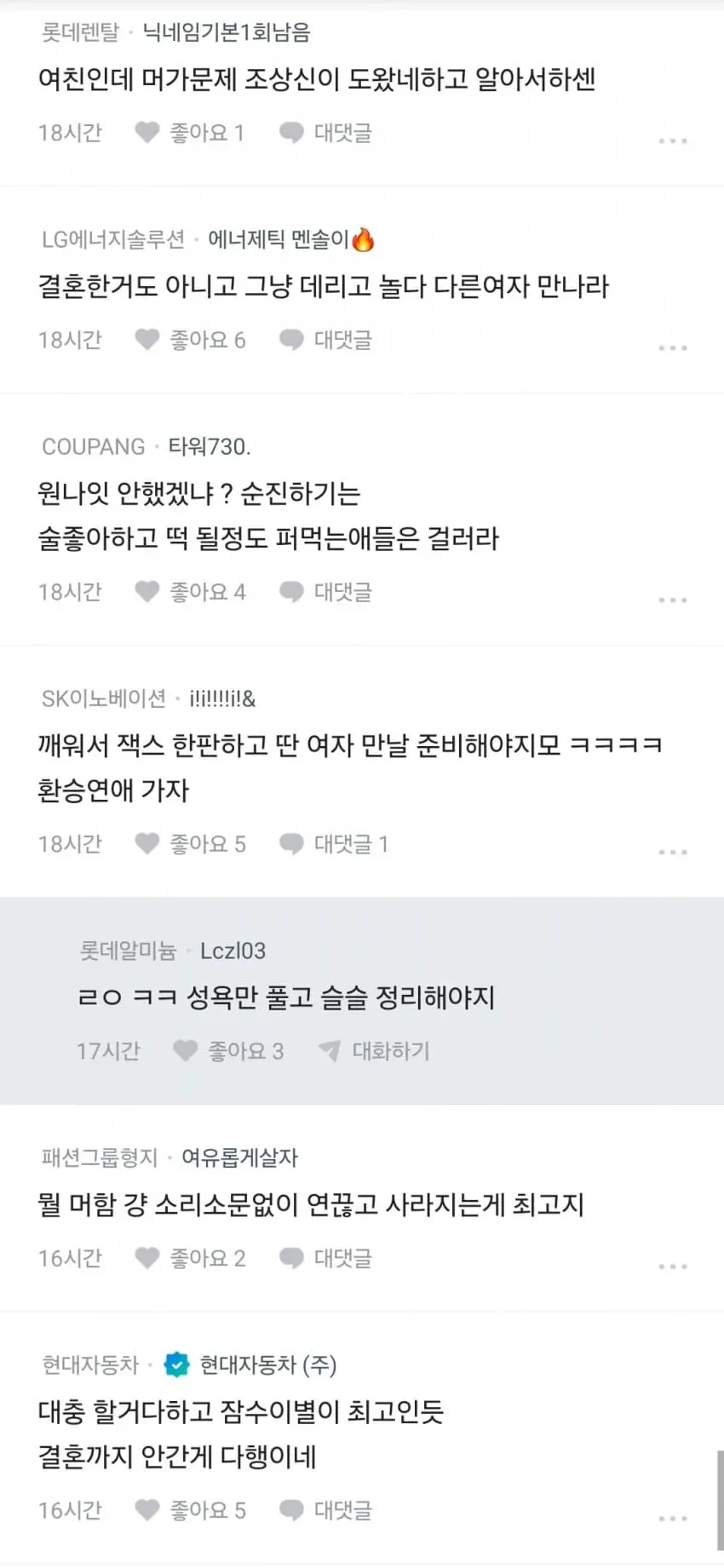Screen dimensions: 724x1568
Task: Reply to 여유롭게살자's comment
Action: pyautogui.click(x=326, y=1258)
